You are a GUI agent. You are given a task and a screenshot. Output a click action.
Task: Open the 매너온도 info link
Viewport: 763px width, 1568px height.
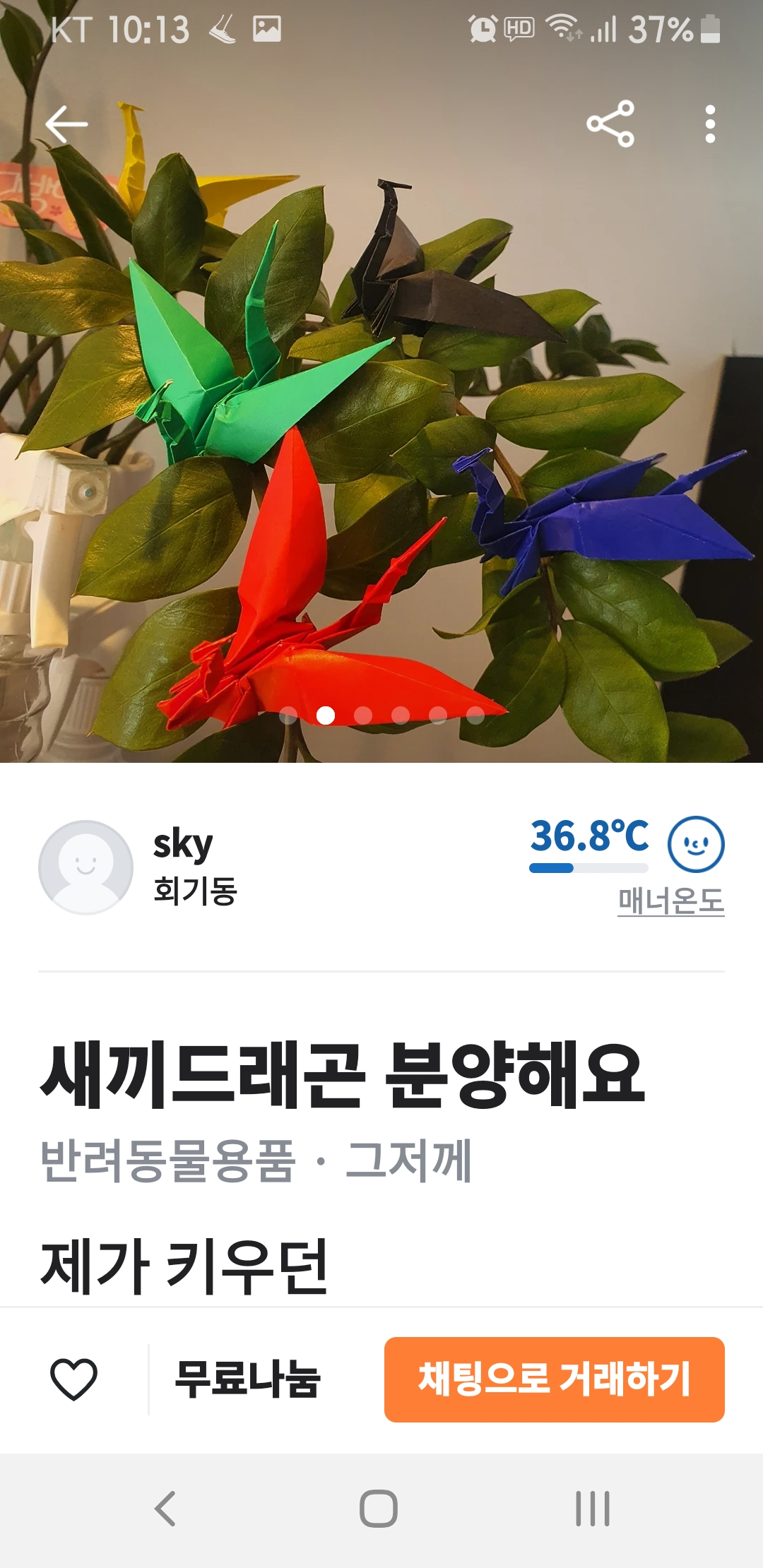[670, 901]
